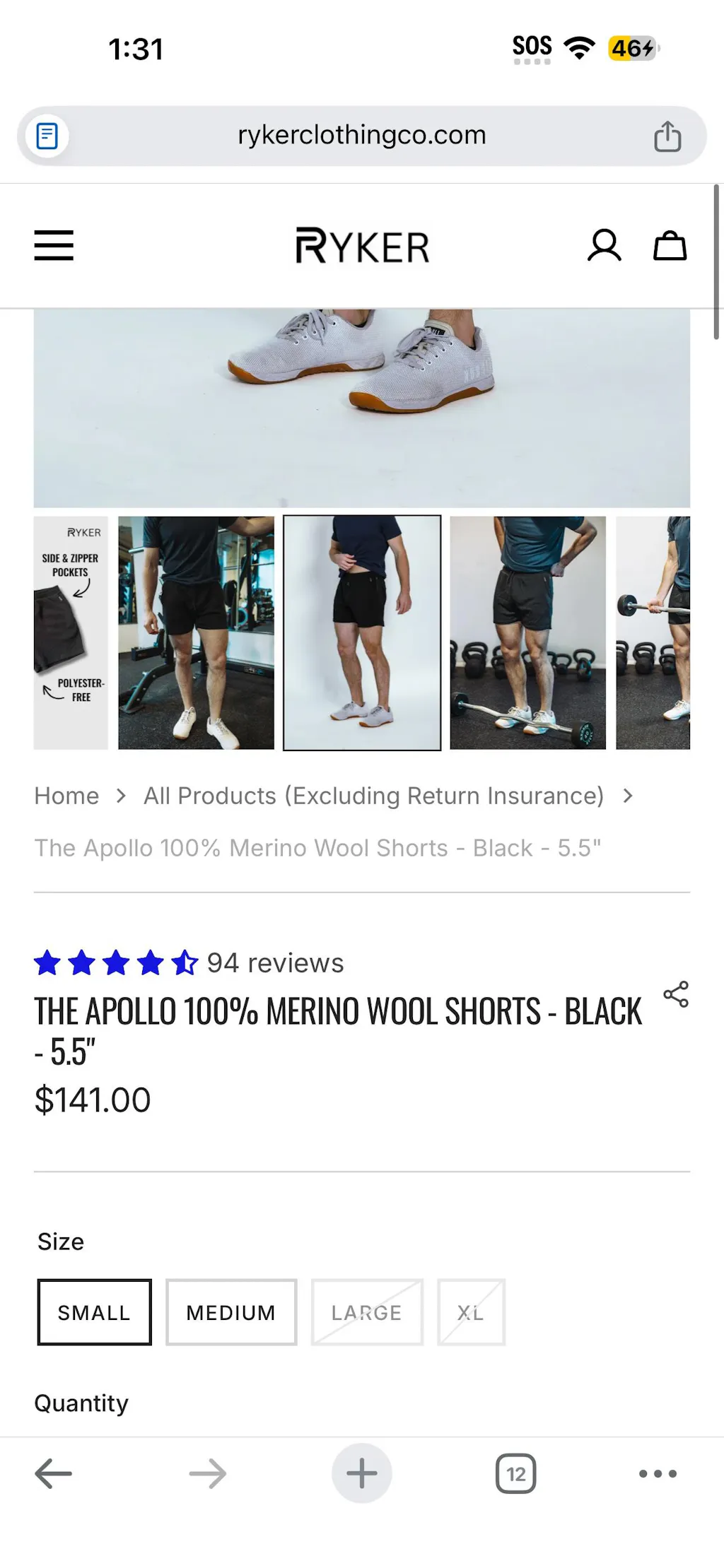Open the 94 reviews rating
The height and width of the screenshot is (1568, 724).
pyautogui.click(x=274, y=962)
